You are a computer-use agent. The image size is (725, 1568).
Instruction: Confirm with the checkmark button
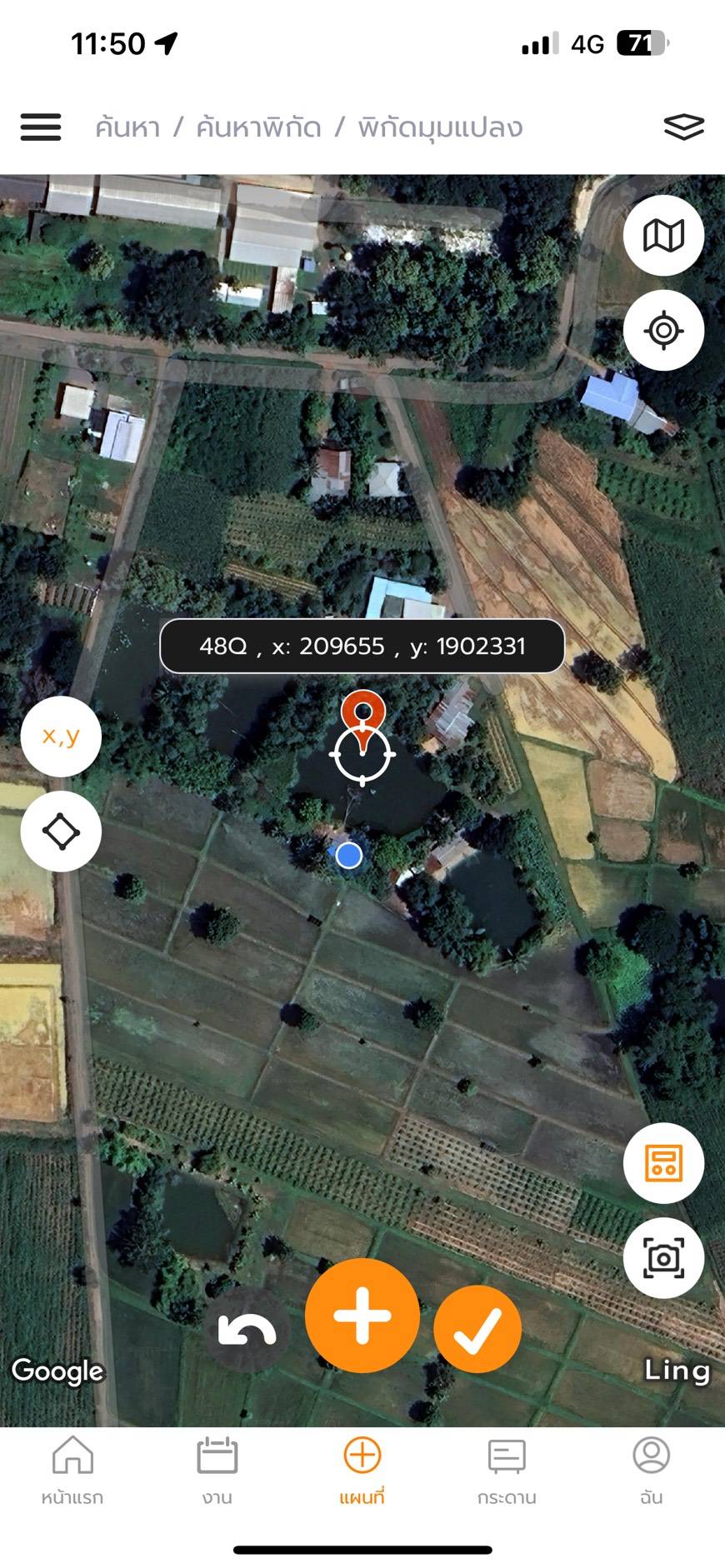point(477,1330)
